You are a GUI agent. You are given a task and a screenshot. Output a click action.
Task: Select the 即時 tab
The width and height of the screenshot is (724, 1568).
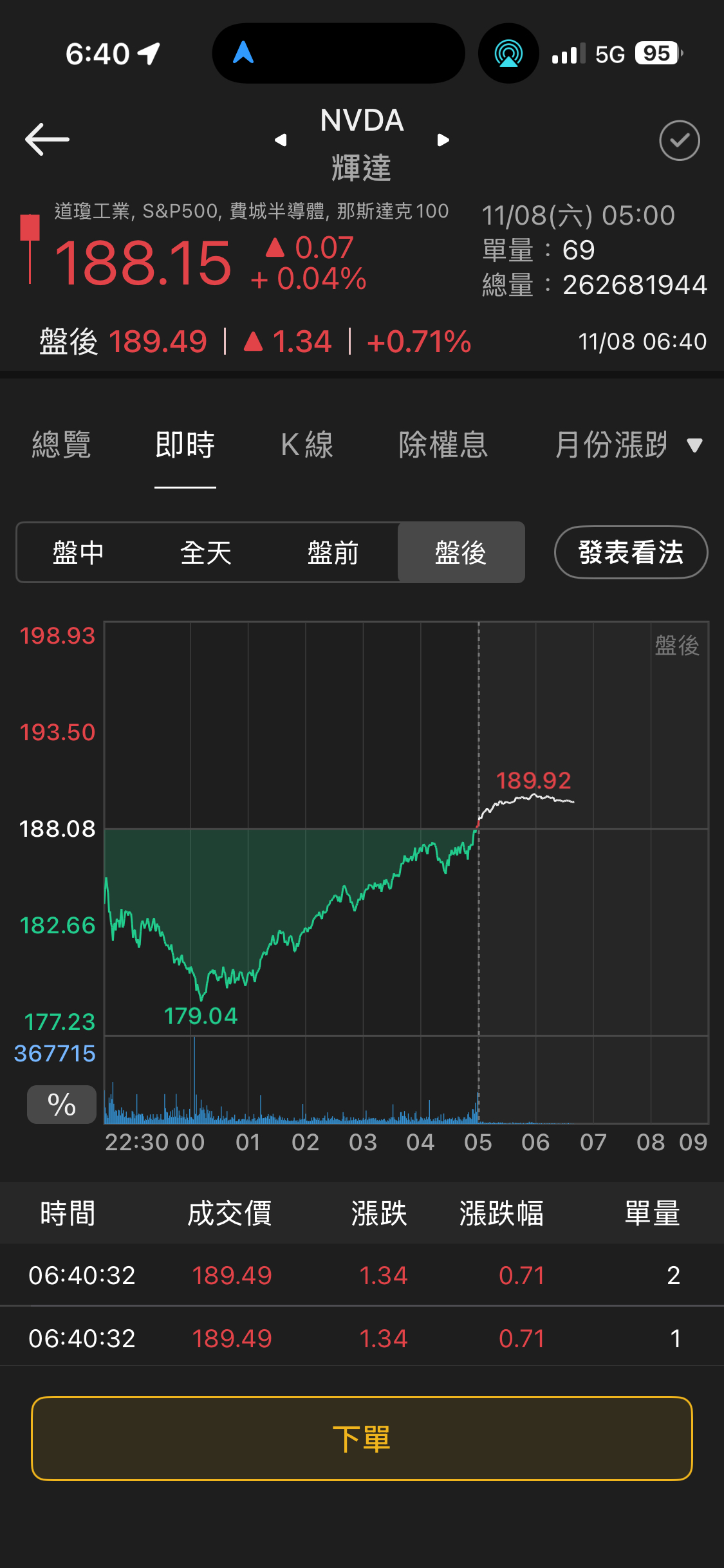[185, 445]
